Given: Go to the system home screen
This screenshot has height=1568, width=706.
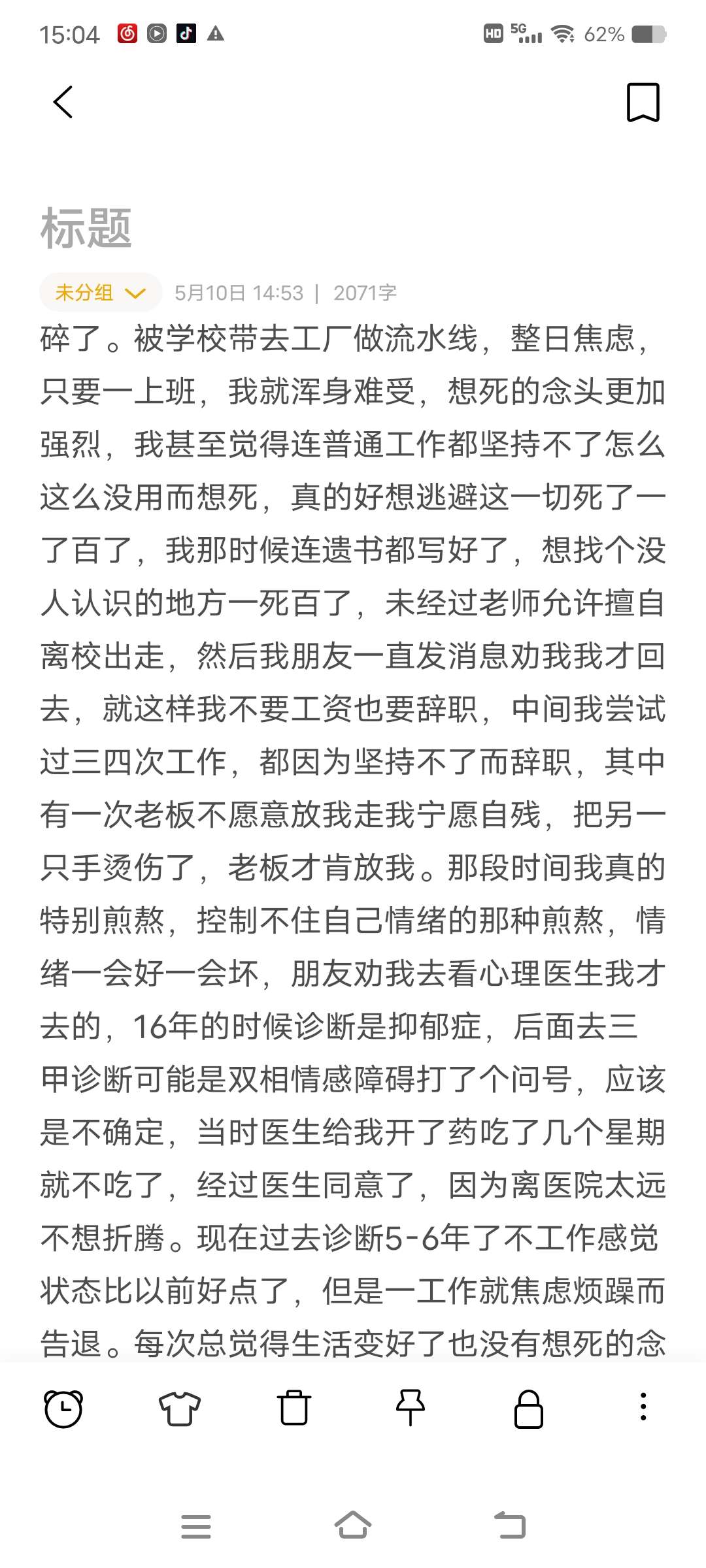Looking at the screenshot, I should tap(353, 1526).
